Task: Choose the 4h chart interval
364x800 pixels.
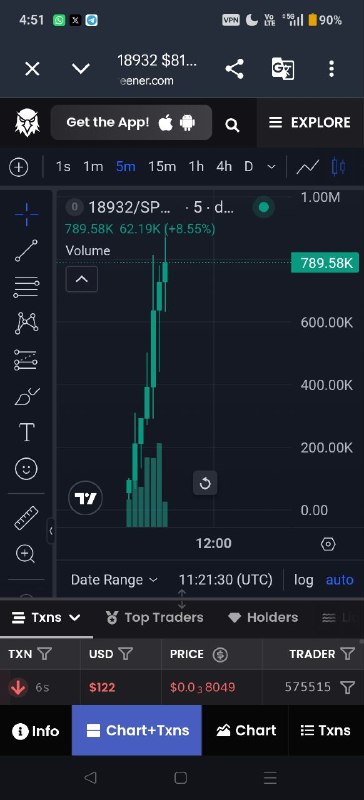Action: tap(224, 167)
